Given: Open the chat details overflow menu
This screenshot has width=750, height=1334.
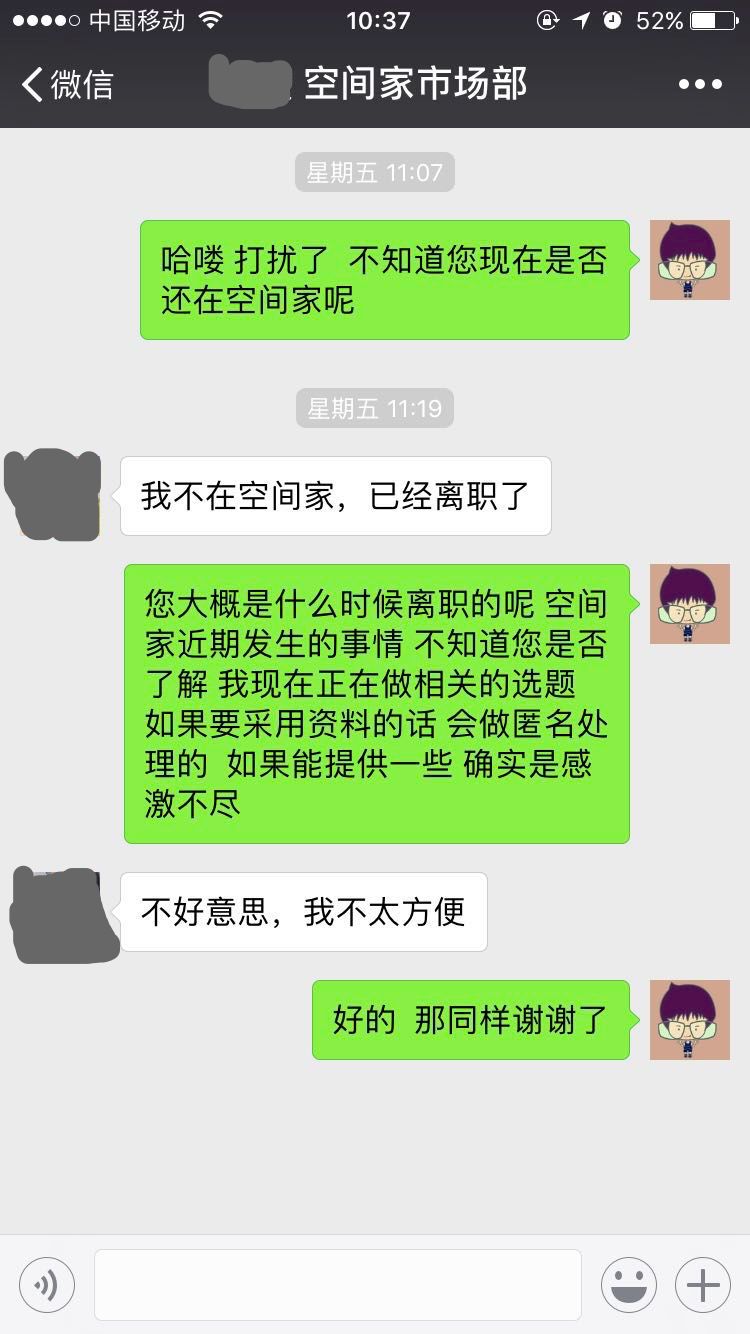Looking at the screenshot, I should pyautogui.click(x=700, y=85).
